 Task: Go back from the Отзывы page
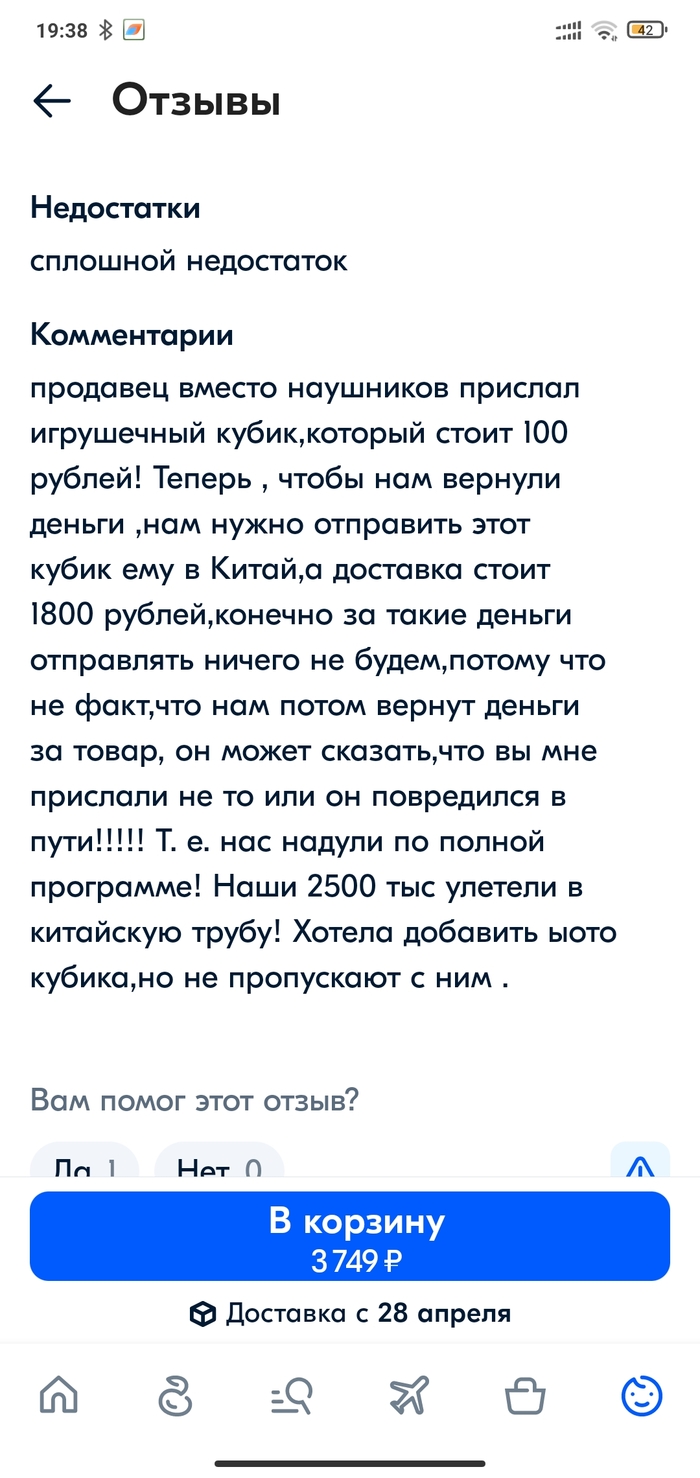coord(52,101)
